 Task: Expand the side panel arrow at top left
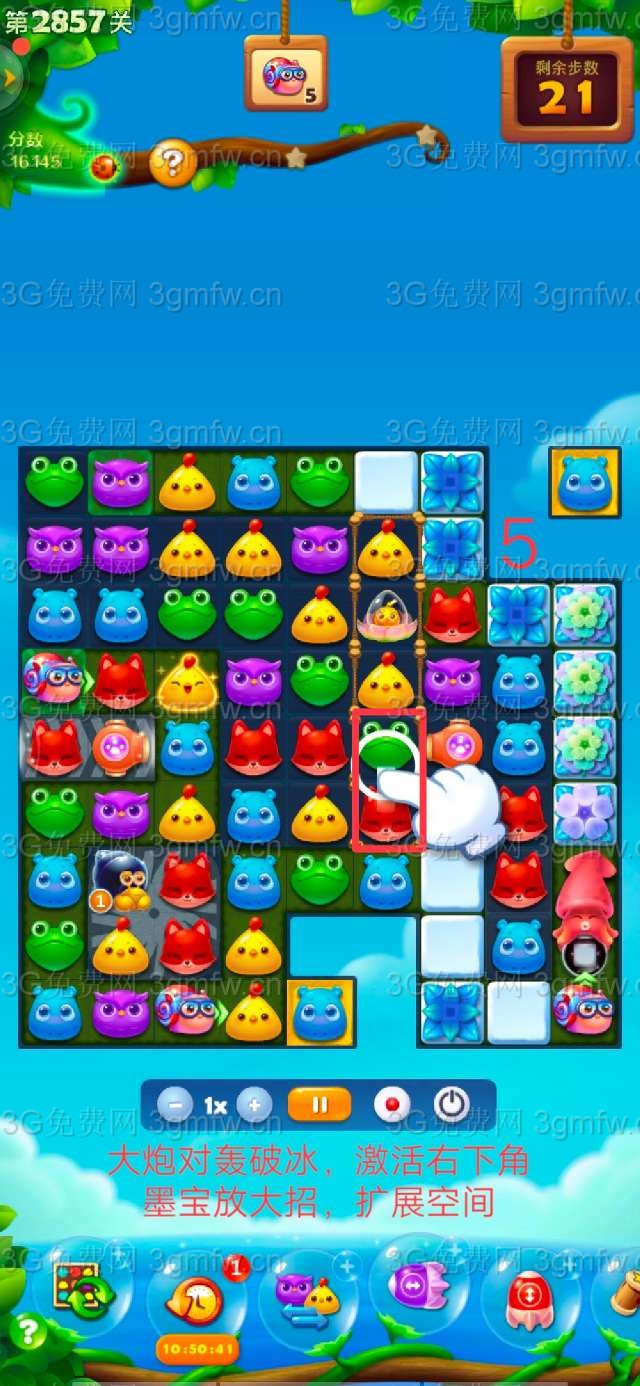(8, 78)
